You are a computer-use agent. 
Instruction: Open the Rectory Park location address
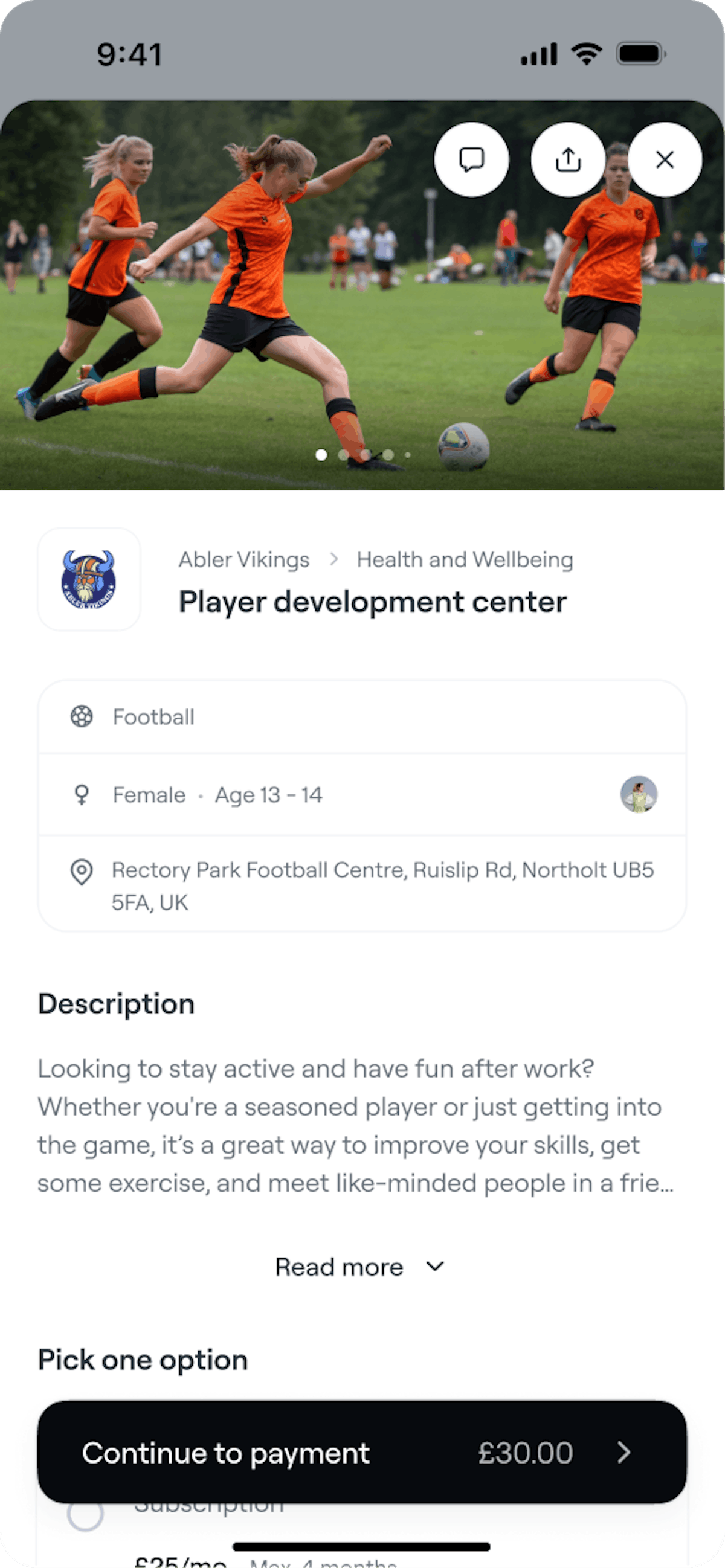point(382,885)
